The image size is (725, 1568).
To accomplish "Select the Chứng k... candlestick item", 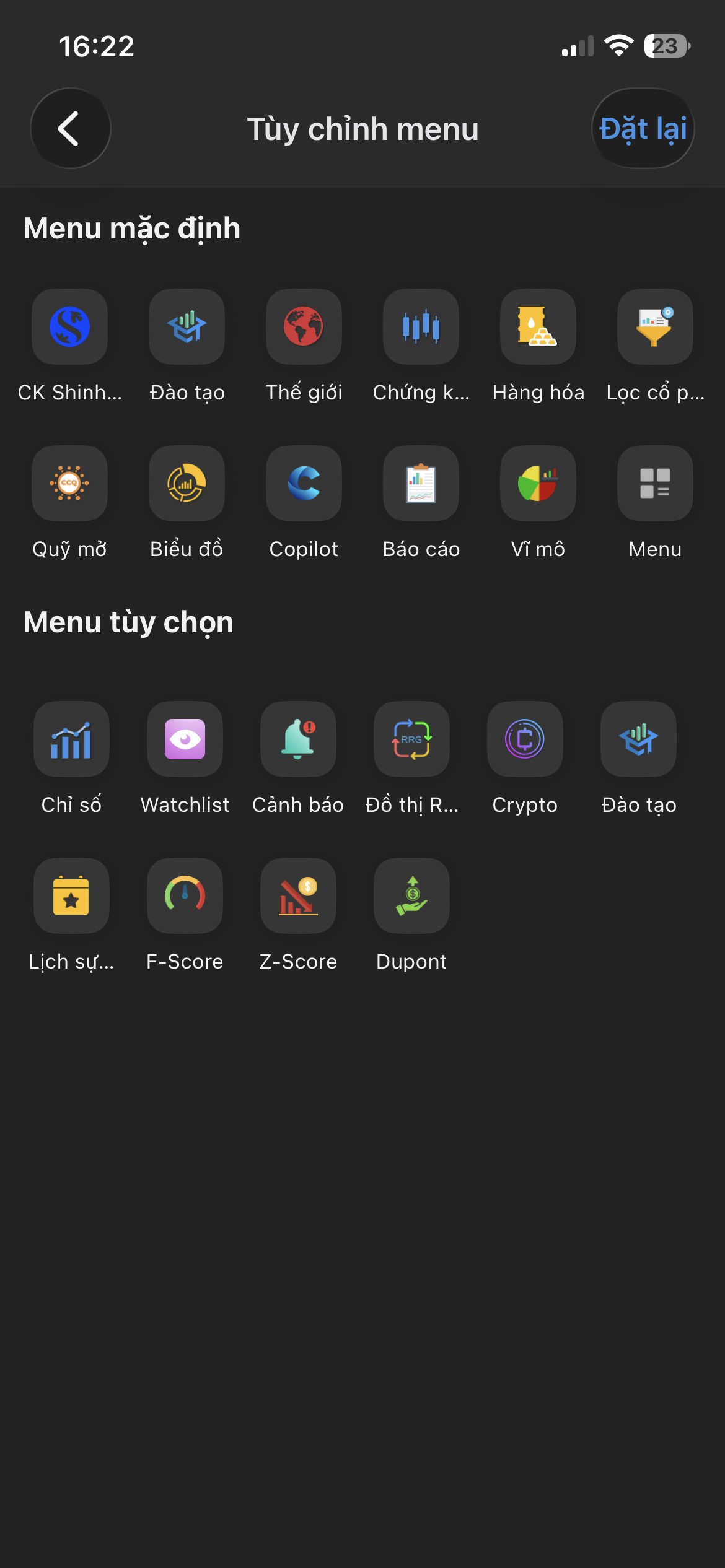I will tap(421, 327).
